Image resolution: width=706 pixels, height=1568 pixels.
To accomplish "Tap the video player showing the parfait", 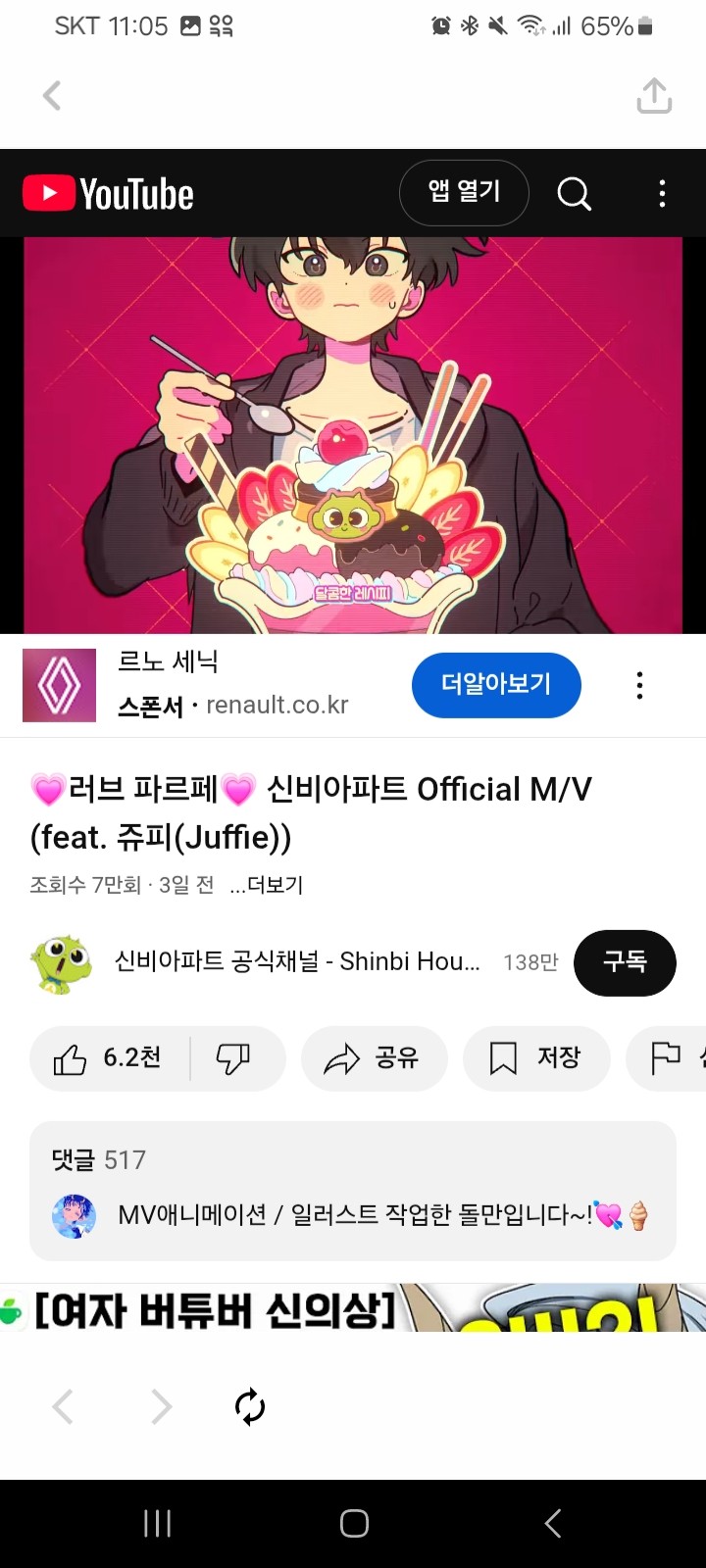I will coord(353,435).
